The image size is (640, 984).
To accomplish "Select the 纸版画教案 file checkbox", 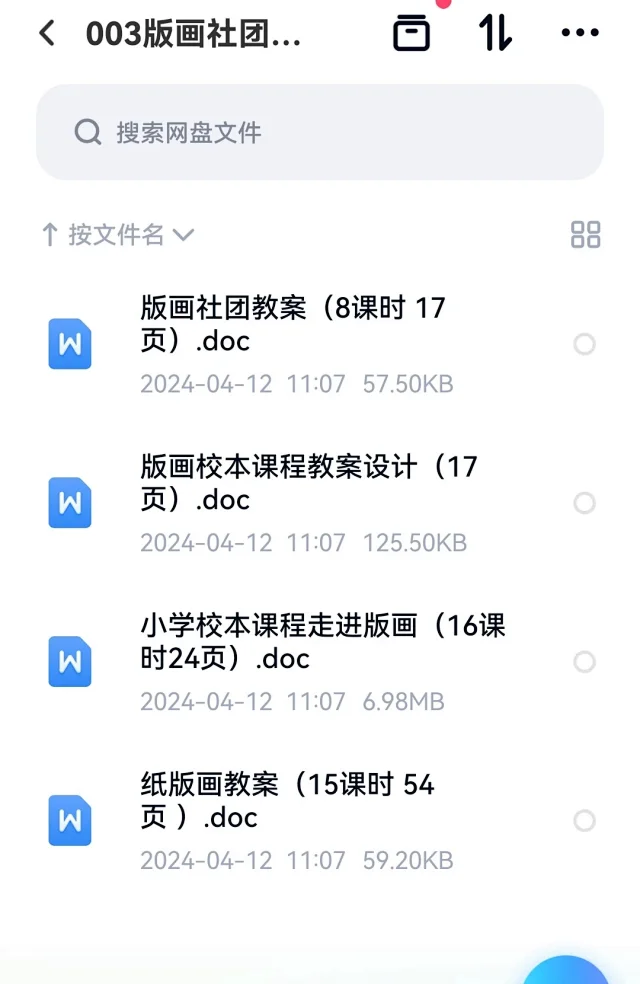I will click(x=584, y=821).
